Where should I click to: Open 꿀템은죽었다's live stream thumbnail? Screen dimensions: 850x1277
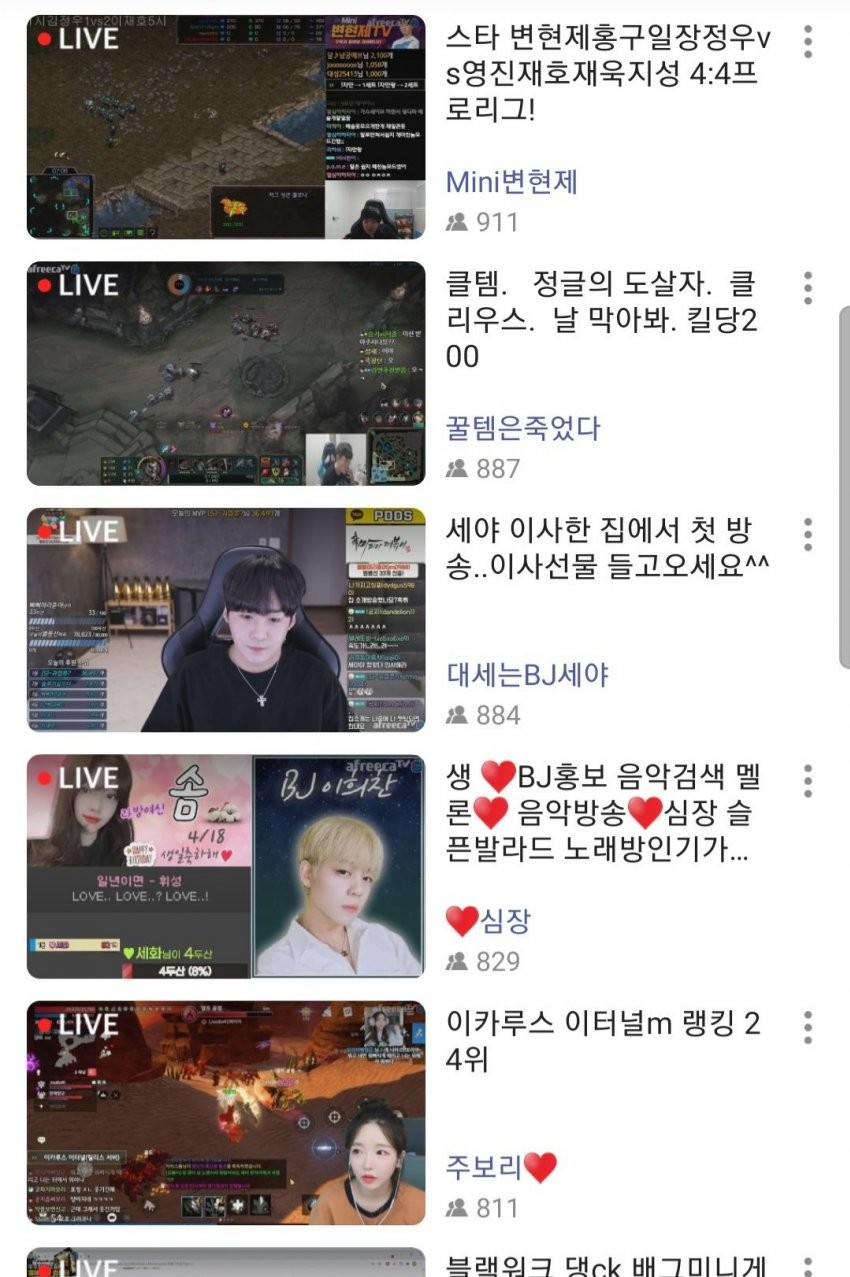coord(225,373)
